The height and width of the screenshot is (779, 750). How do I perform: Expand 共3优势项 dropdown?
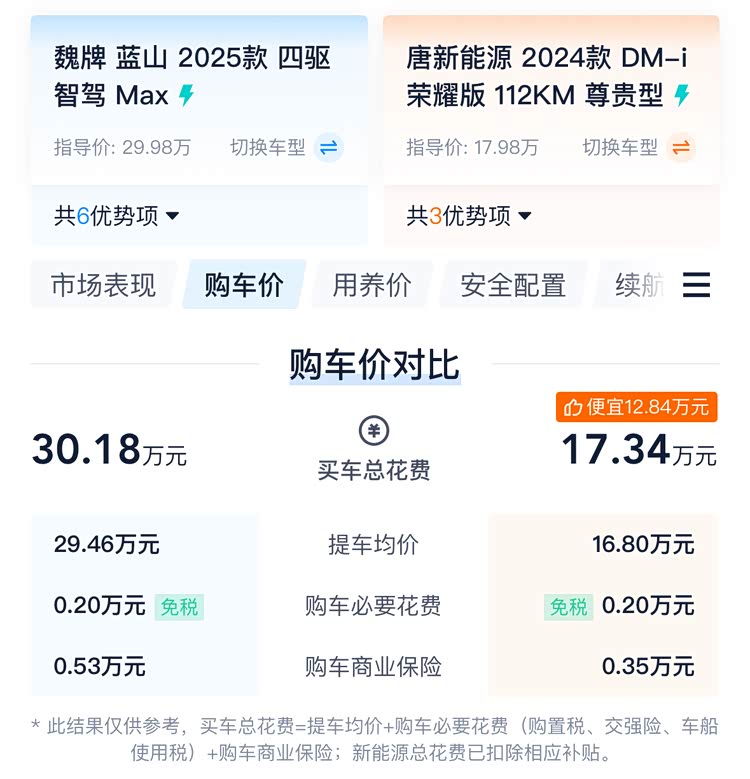469,215
